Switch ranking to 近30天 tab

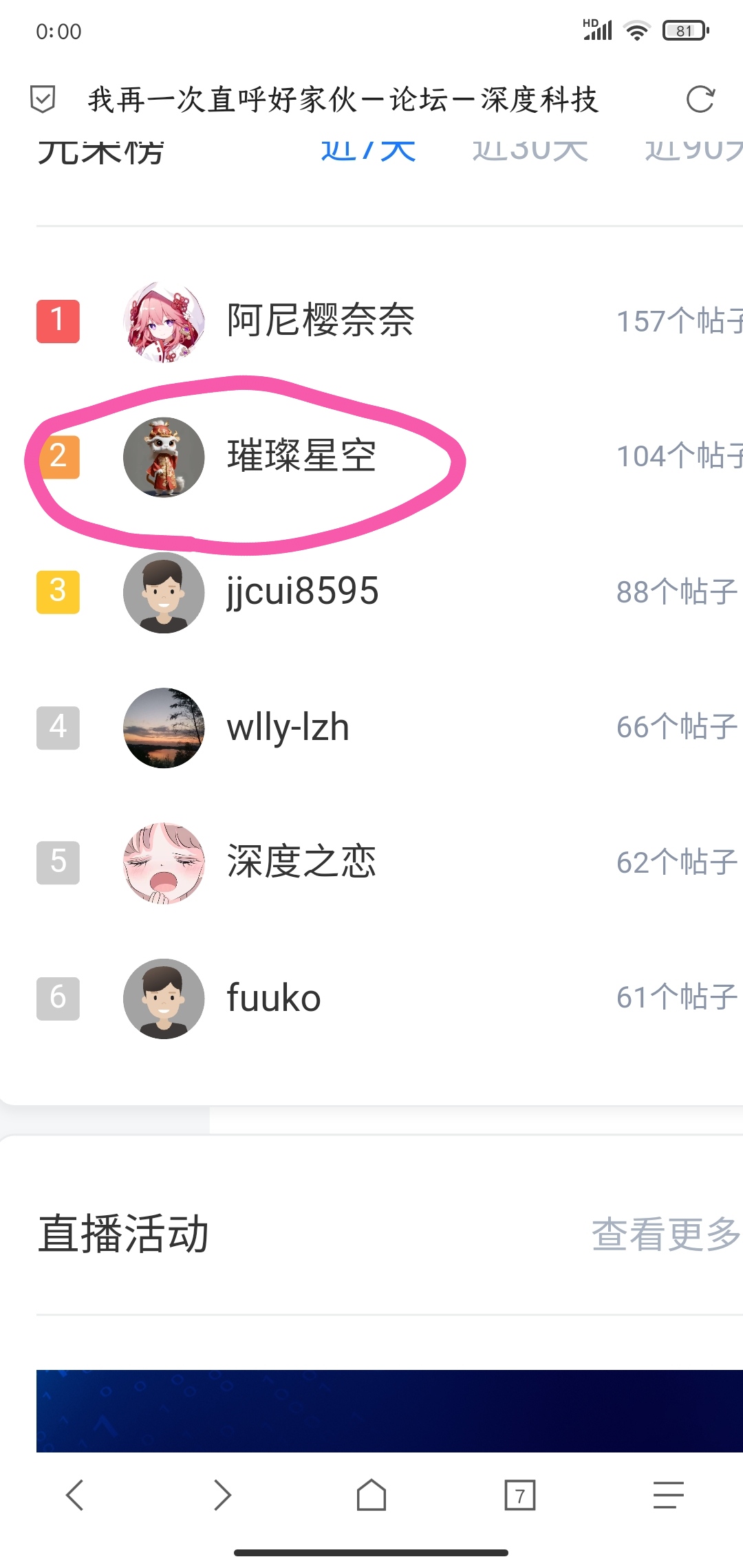(x=530, y=150)
